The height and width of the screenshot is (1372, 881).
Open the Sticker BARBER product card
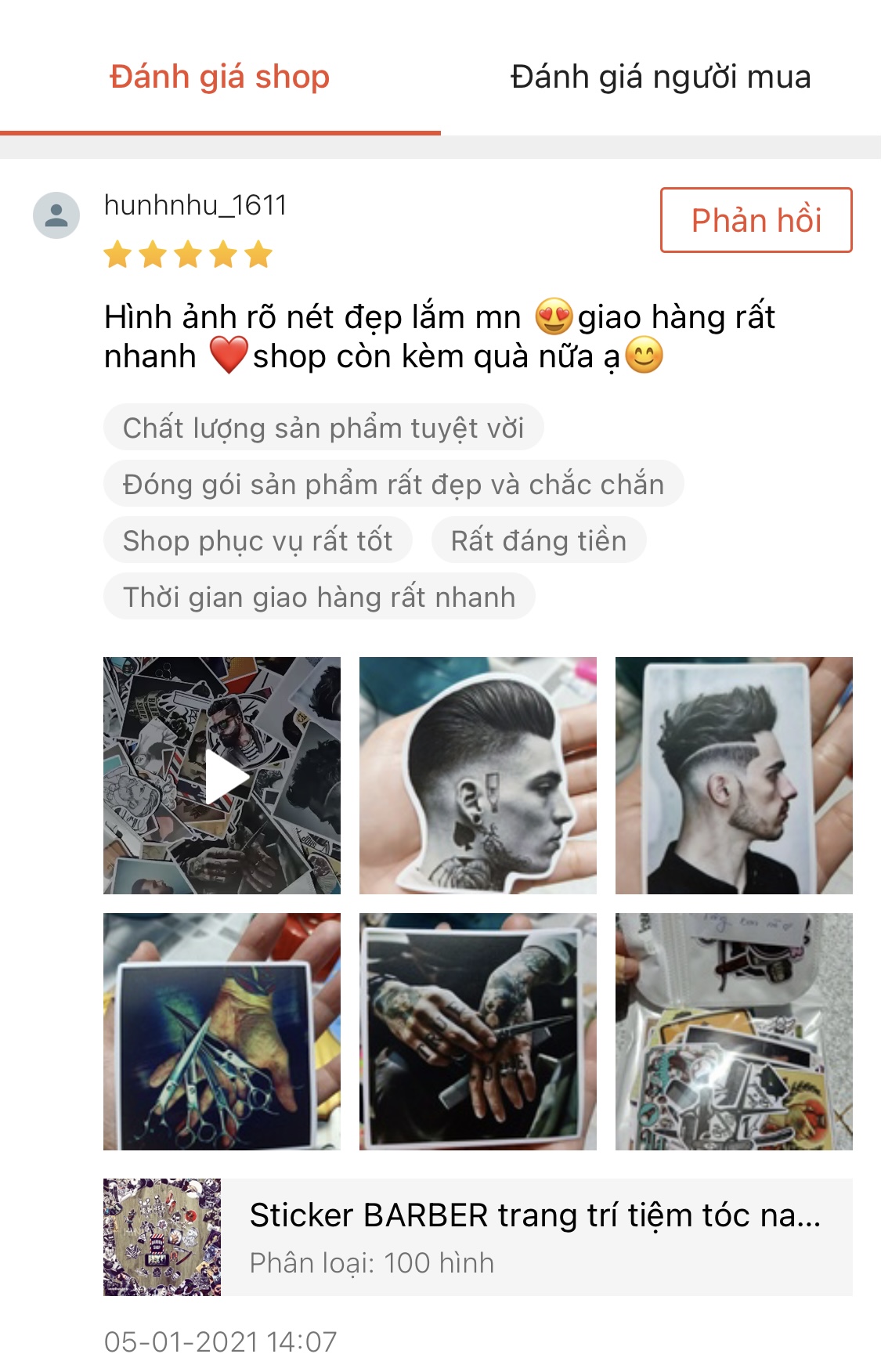tap(478, 1237)
